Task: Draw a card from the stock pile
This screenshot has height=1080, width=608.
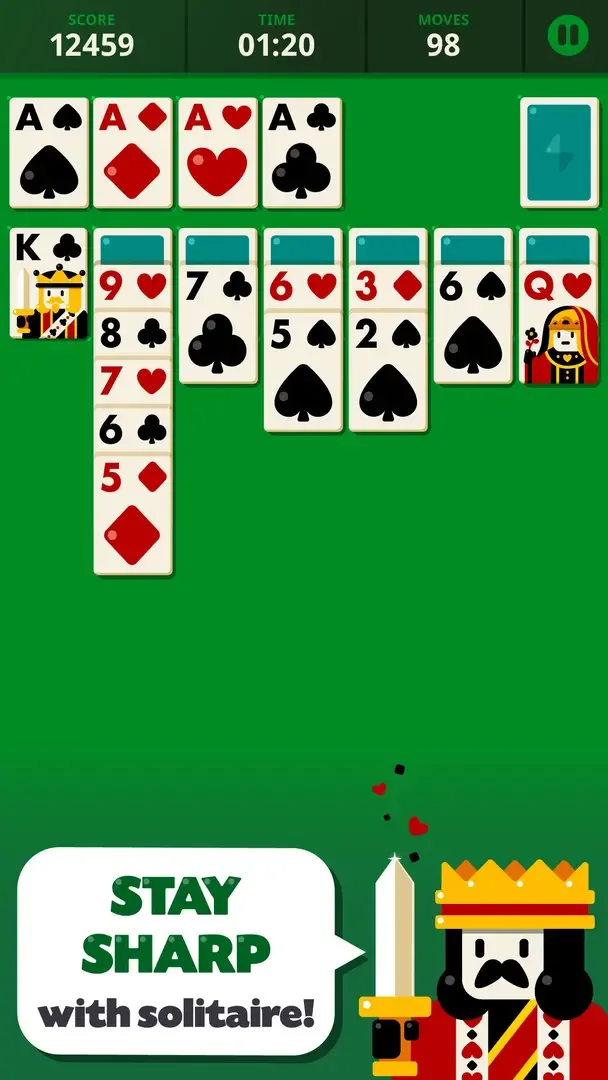Action: click(x=558, y=152)
